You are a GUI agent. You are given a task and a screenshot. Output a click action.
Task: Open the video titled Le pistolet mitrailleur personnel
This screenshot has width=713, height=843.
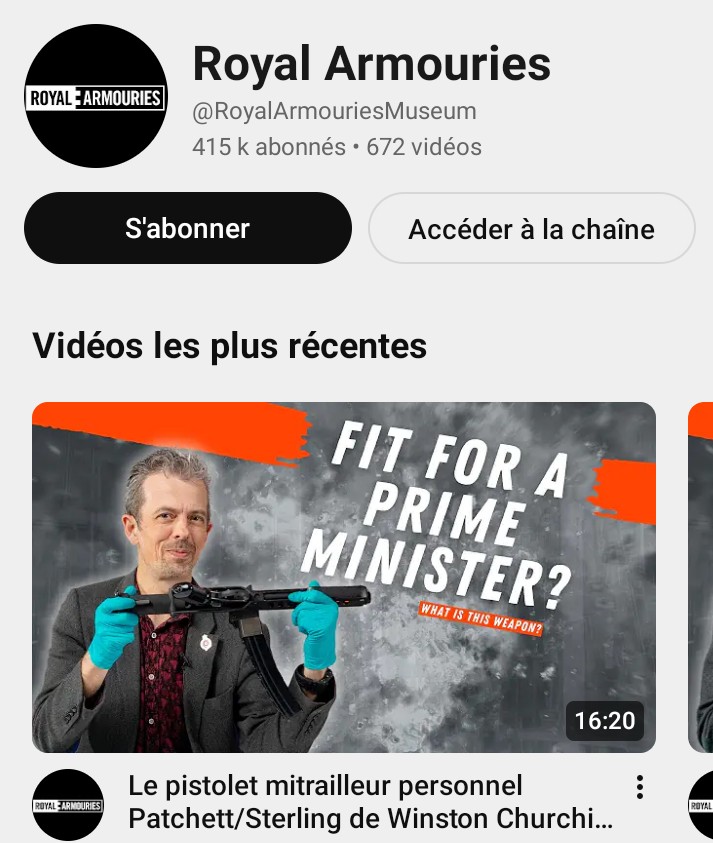[370, 803]
